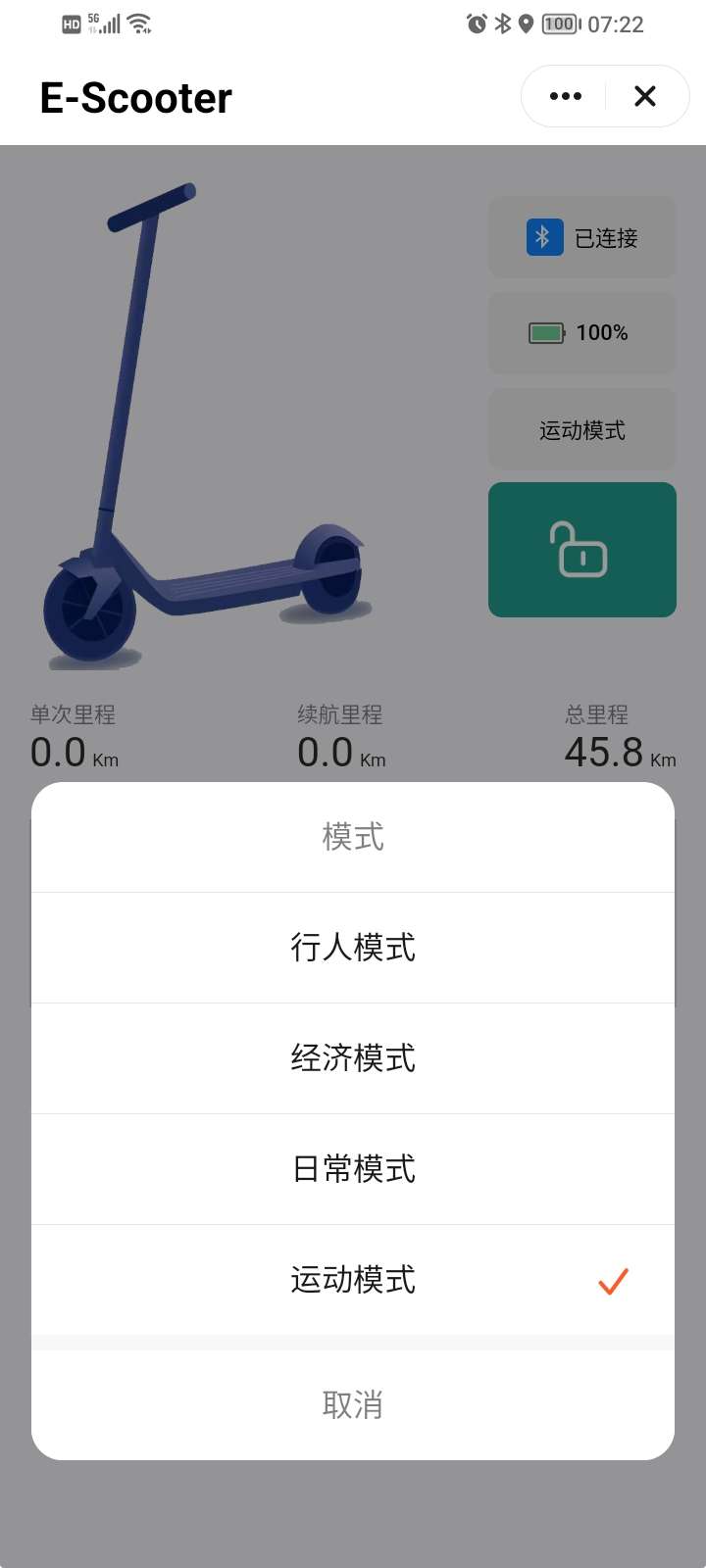Select 行人模式 pedestrian mode

click(x=353, y=948)
